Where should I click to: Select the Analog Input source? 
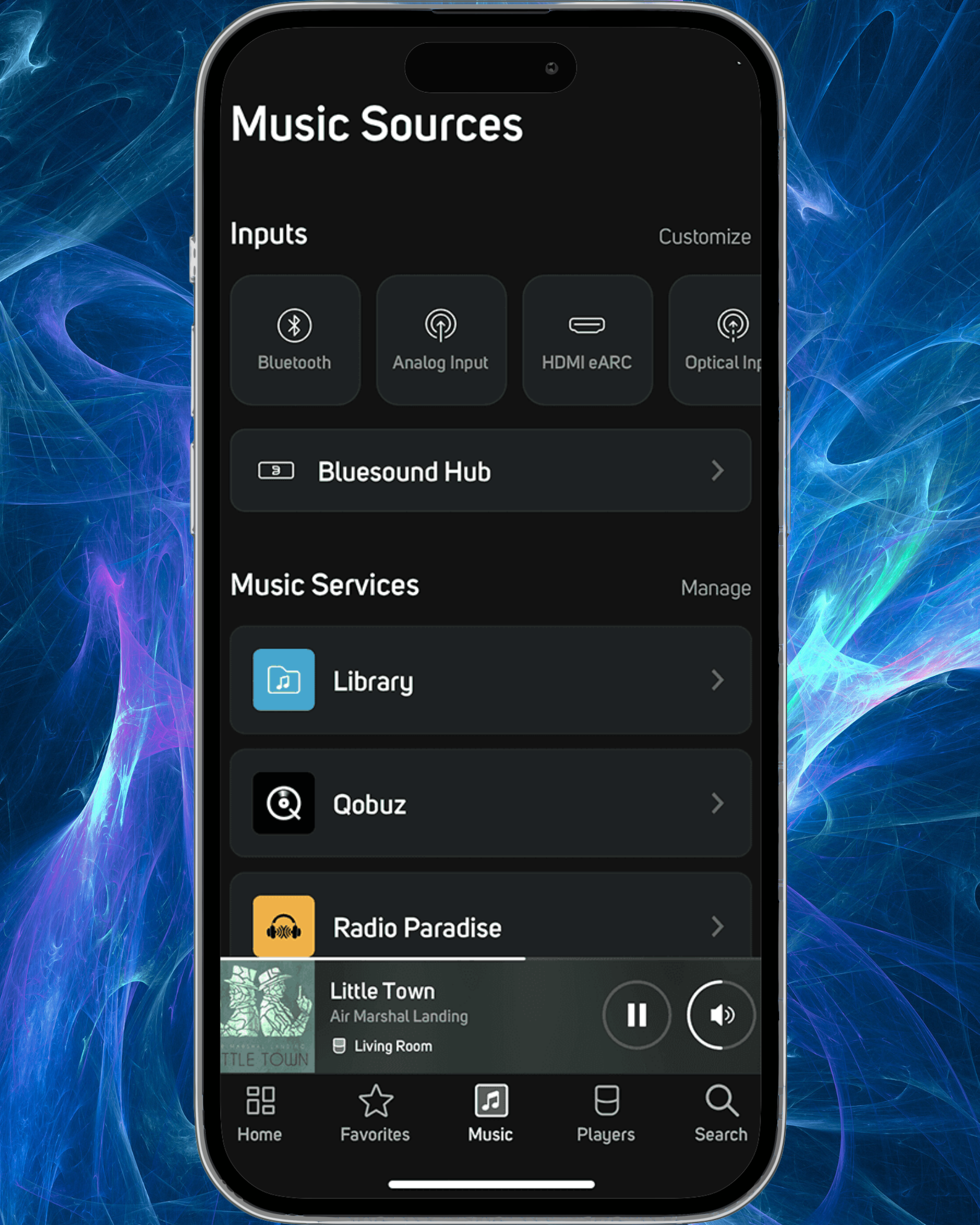440,340
